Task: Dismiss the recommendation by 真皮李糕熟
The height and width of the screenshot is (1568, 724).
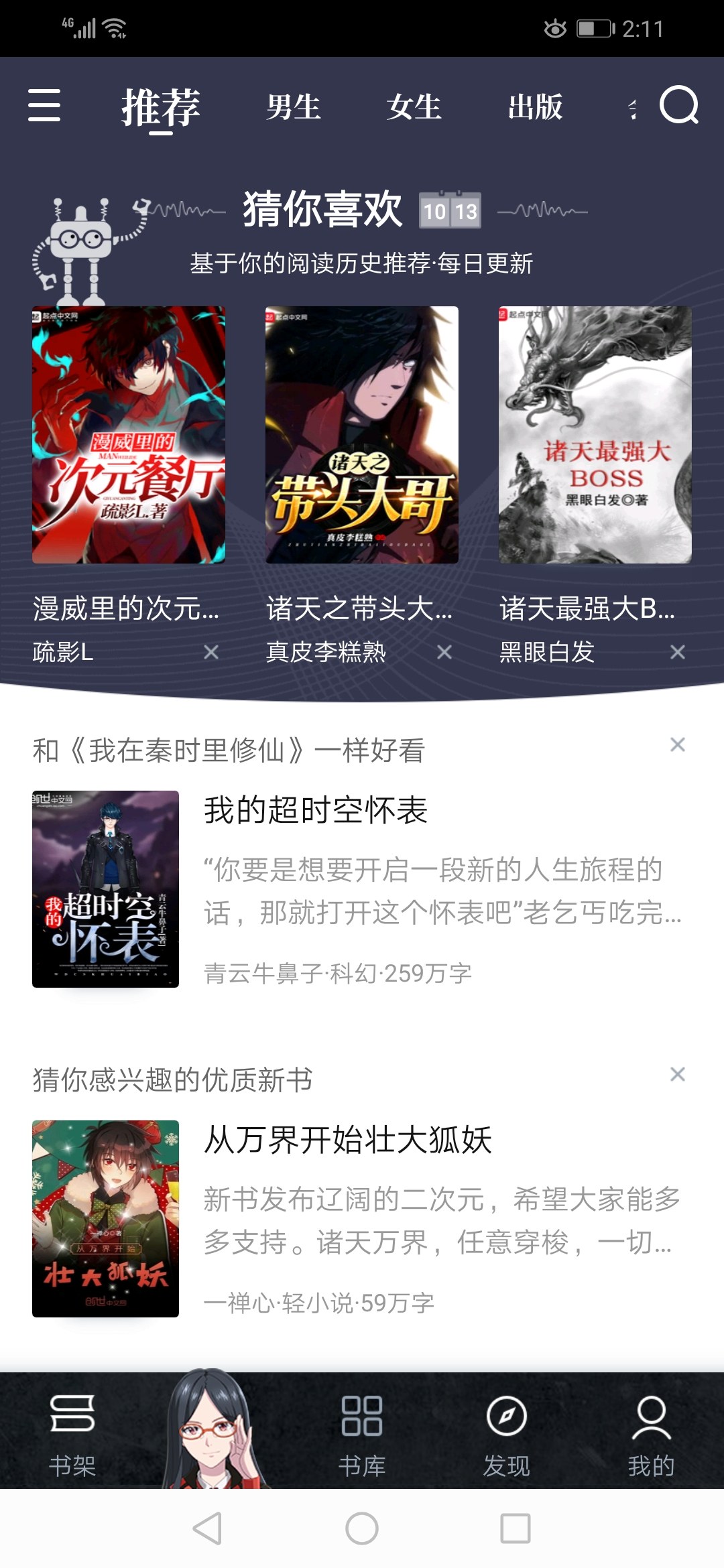Action: 444,652
